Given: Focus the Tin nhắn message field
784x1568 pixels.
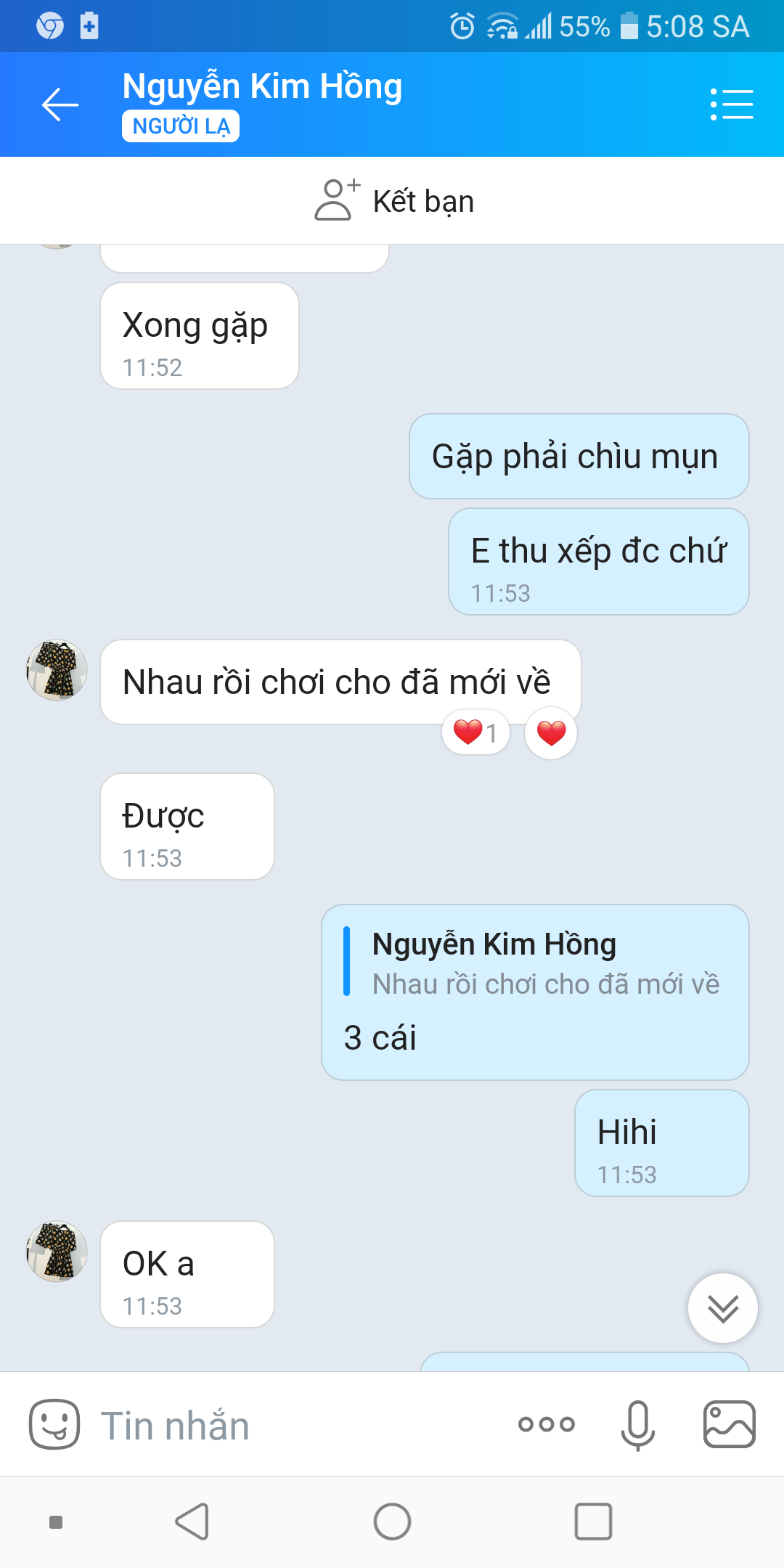Looking at the screenshot, I should (x=298, y=1426).
